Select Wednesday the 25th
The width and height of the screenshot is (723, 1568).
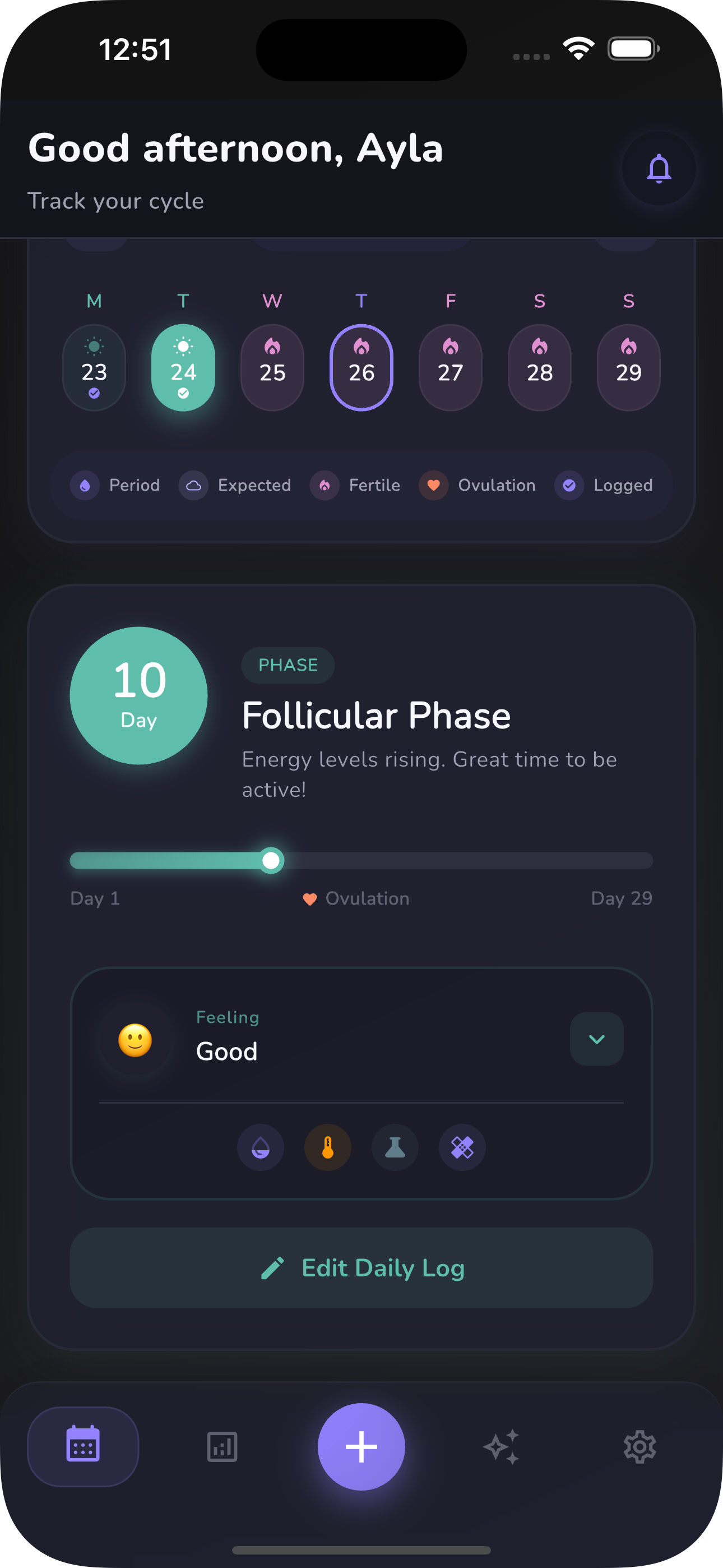[272, 368]
